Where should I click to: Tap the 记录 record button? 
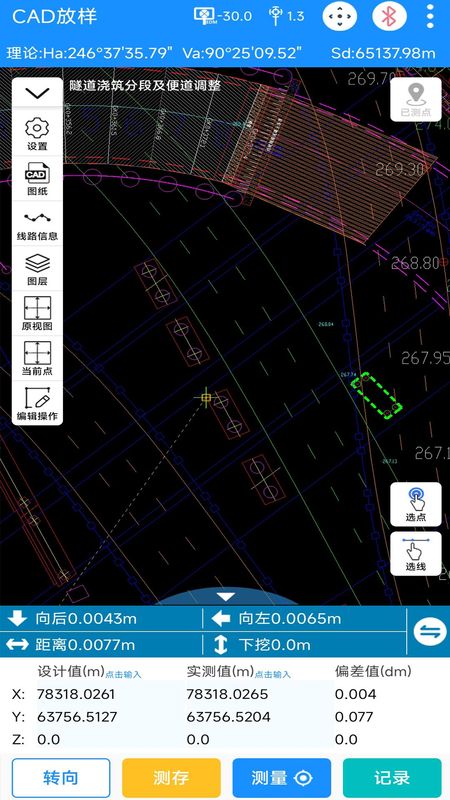tap(392, 778)
